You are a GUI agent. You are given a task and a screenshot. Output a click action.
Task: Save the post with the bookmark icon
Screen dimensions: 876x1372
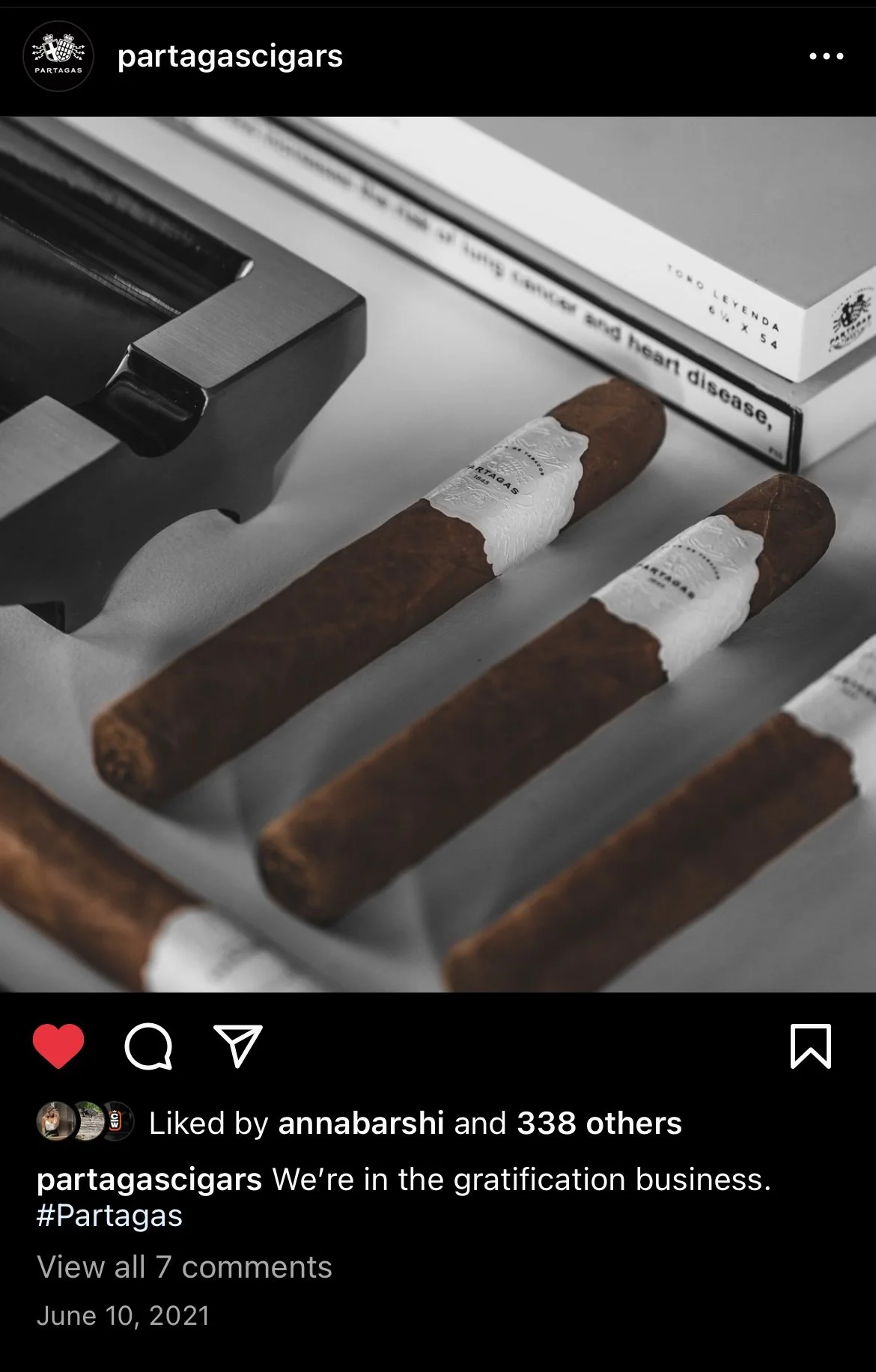tap(811, 1046)
